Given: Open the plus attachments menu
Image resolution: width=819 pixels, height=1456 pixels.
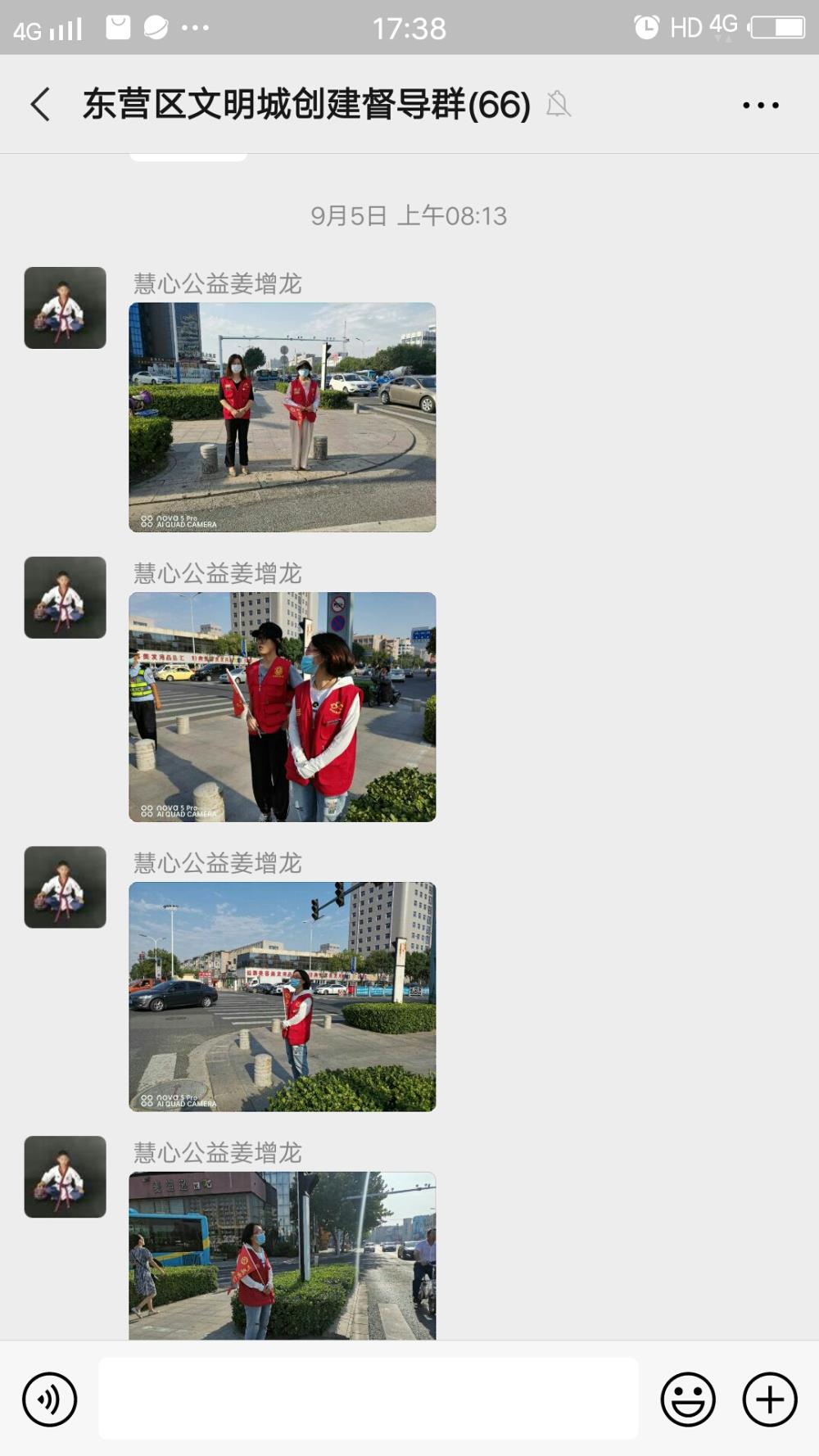Looking at the screenshot, I should point(770,1399).
